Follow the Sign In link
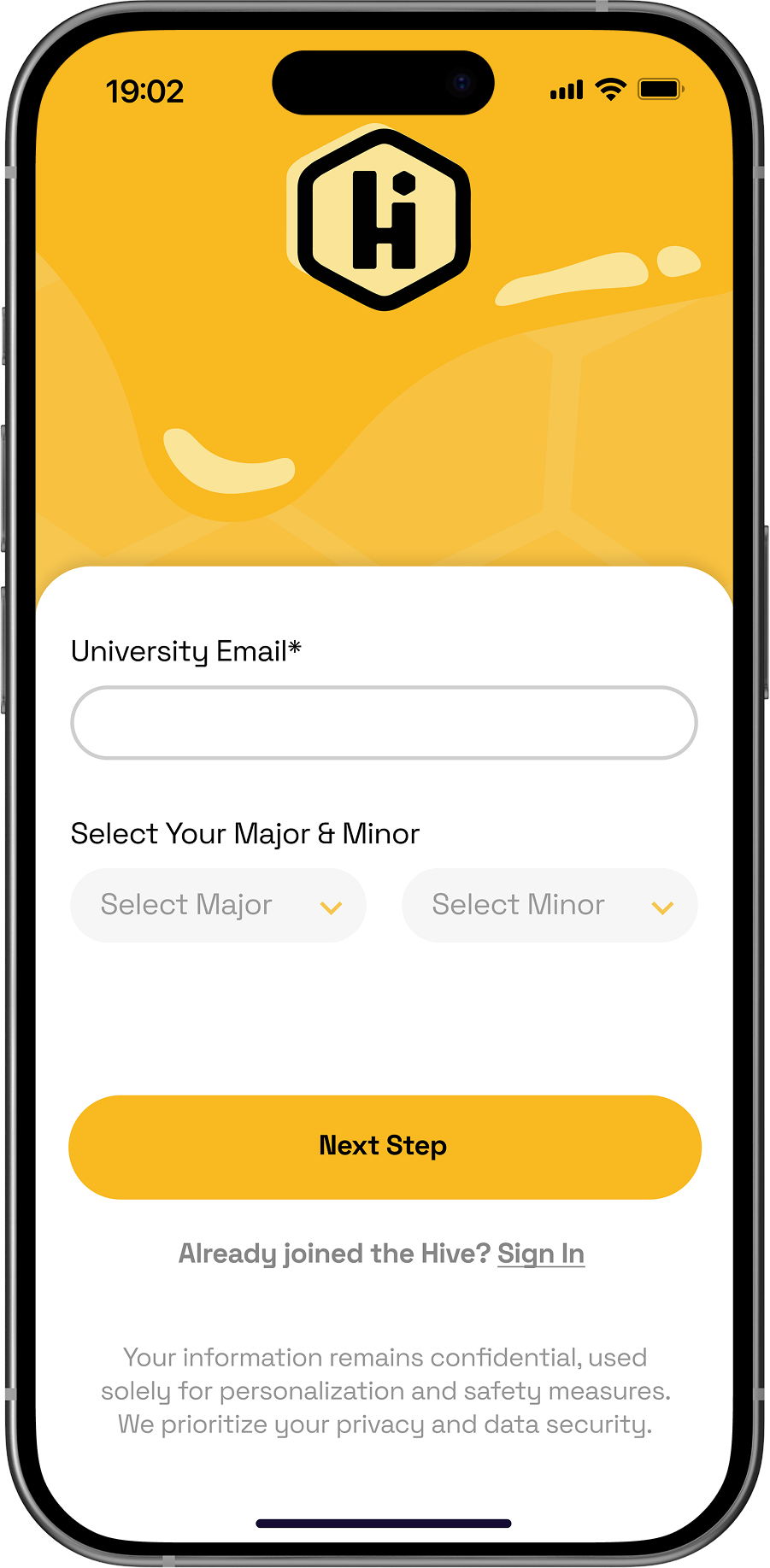This screenshot has height=1568, width=770. click(541, 1254)
